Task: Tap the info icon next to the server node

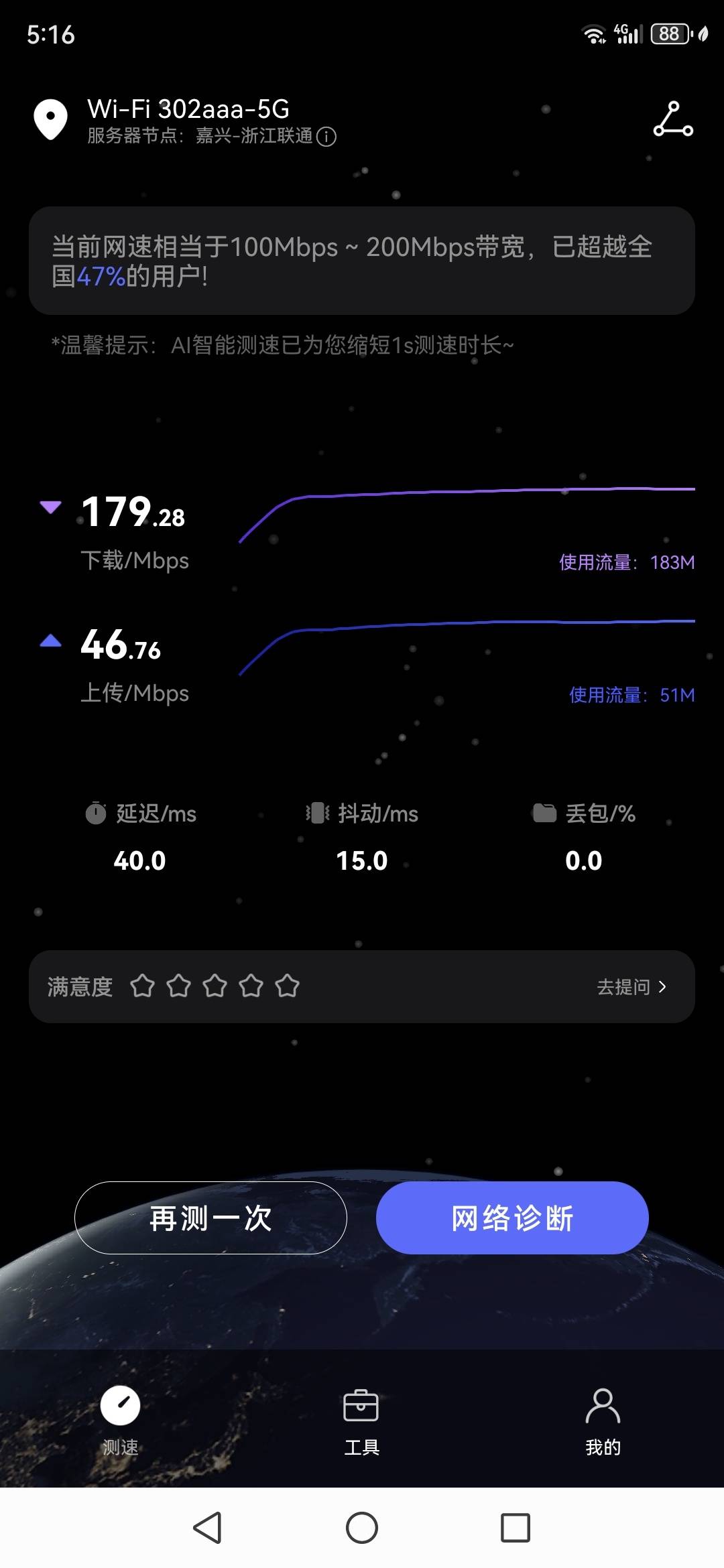Action: 326,137
